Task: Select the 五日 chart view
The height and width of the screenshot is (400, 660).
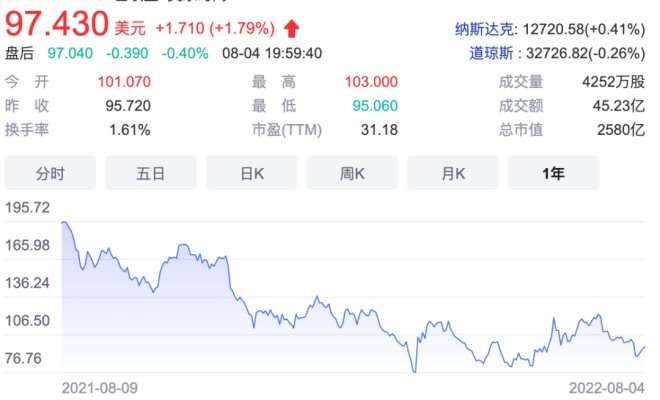Action: click(x=151, y=173)
